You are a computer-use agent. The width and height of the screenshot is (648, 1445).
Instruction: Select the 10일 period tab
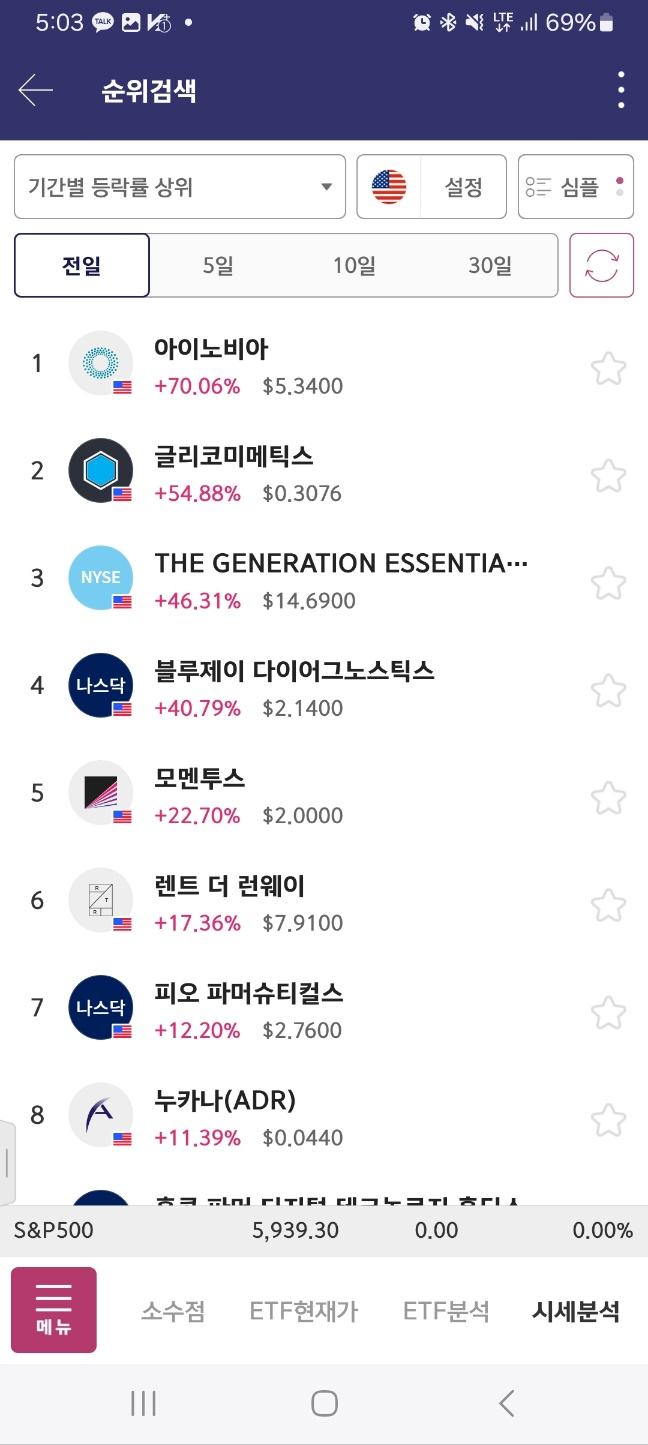pos(354,265)
